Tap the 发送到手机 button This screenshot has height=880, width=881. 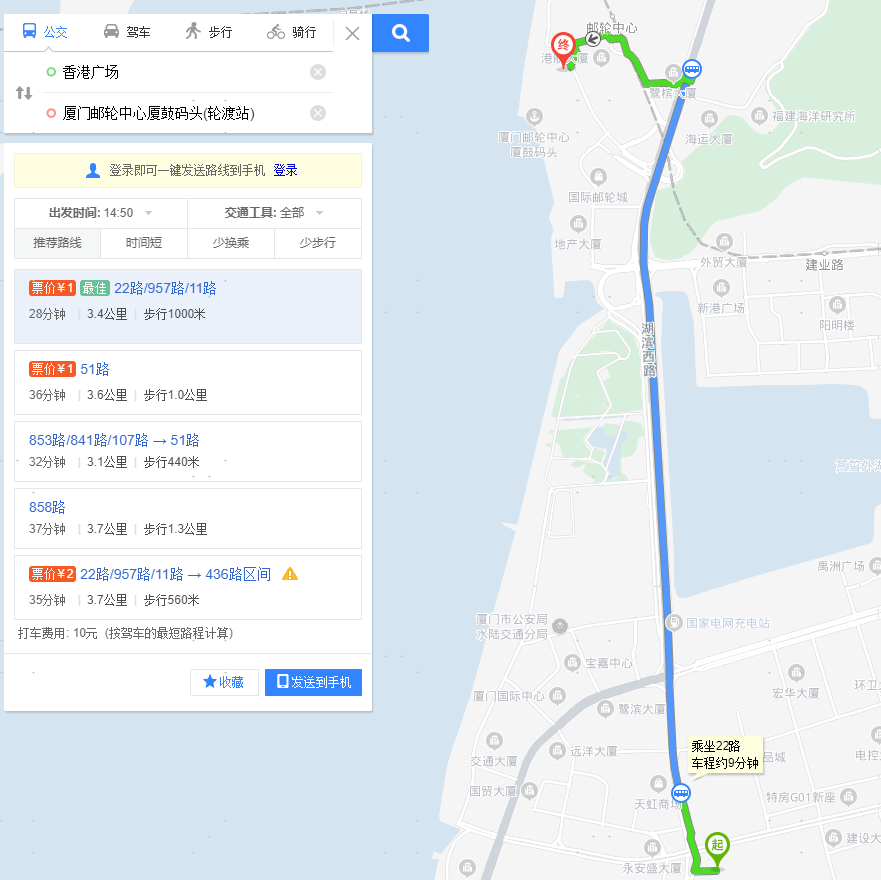313,682
